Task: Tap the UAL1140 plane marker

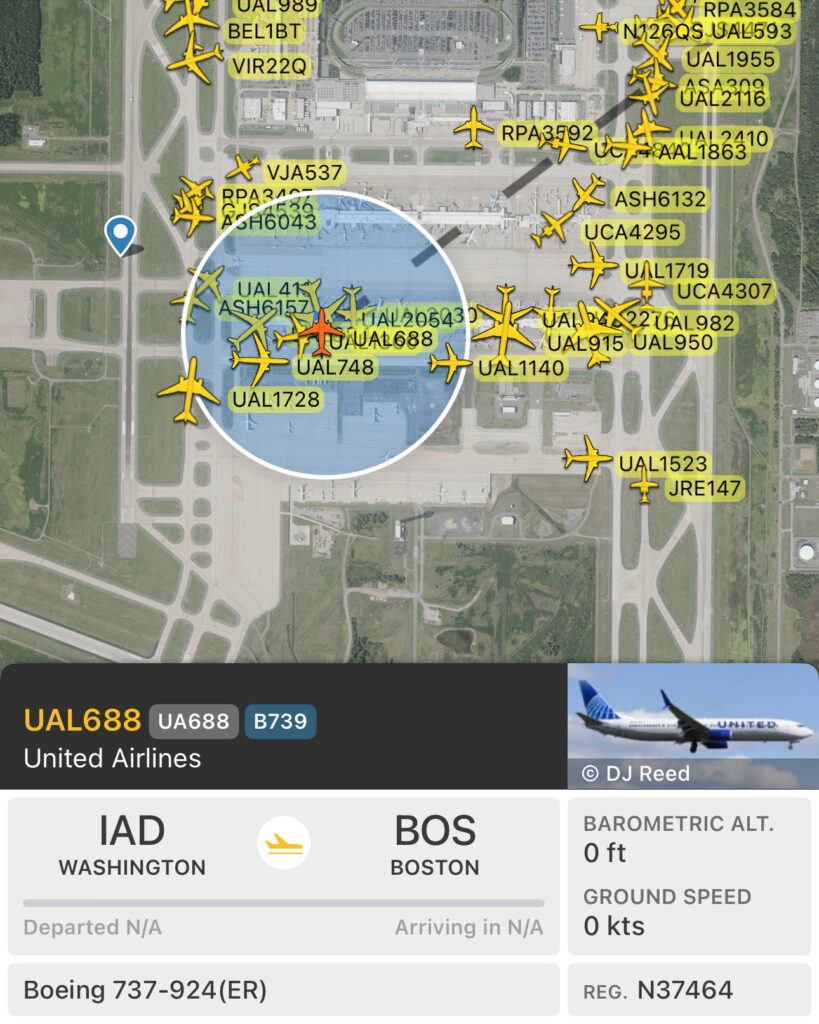Action: 450,363
